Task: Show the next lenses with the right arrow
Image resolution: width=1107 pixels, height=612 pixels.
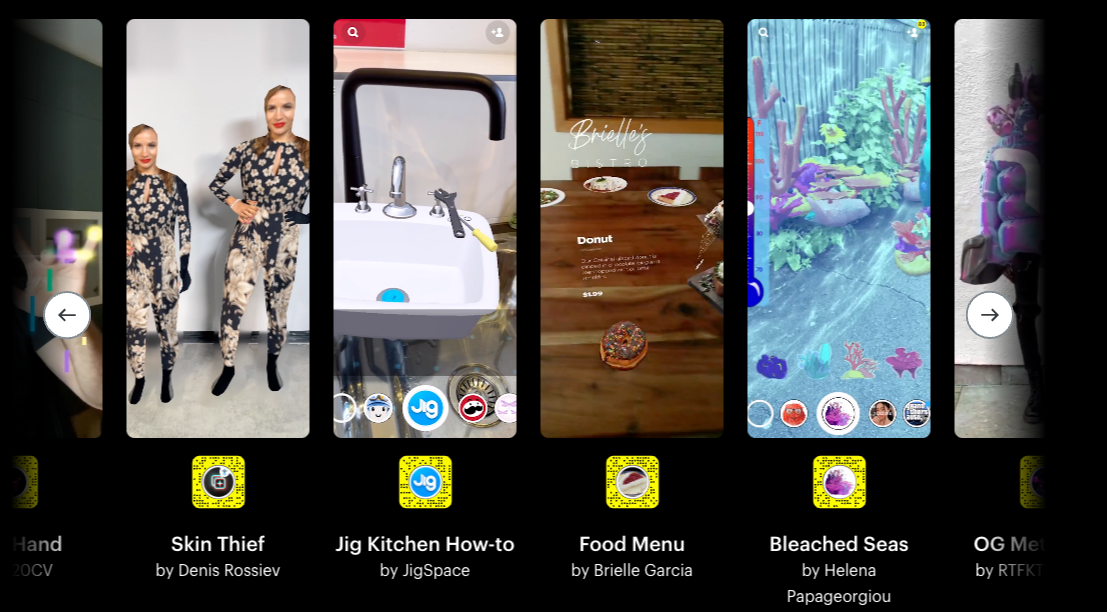Action: [989, 315]
